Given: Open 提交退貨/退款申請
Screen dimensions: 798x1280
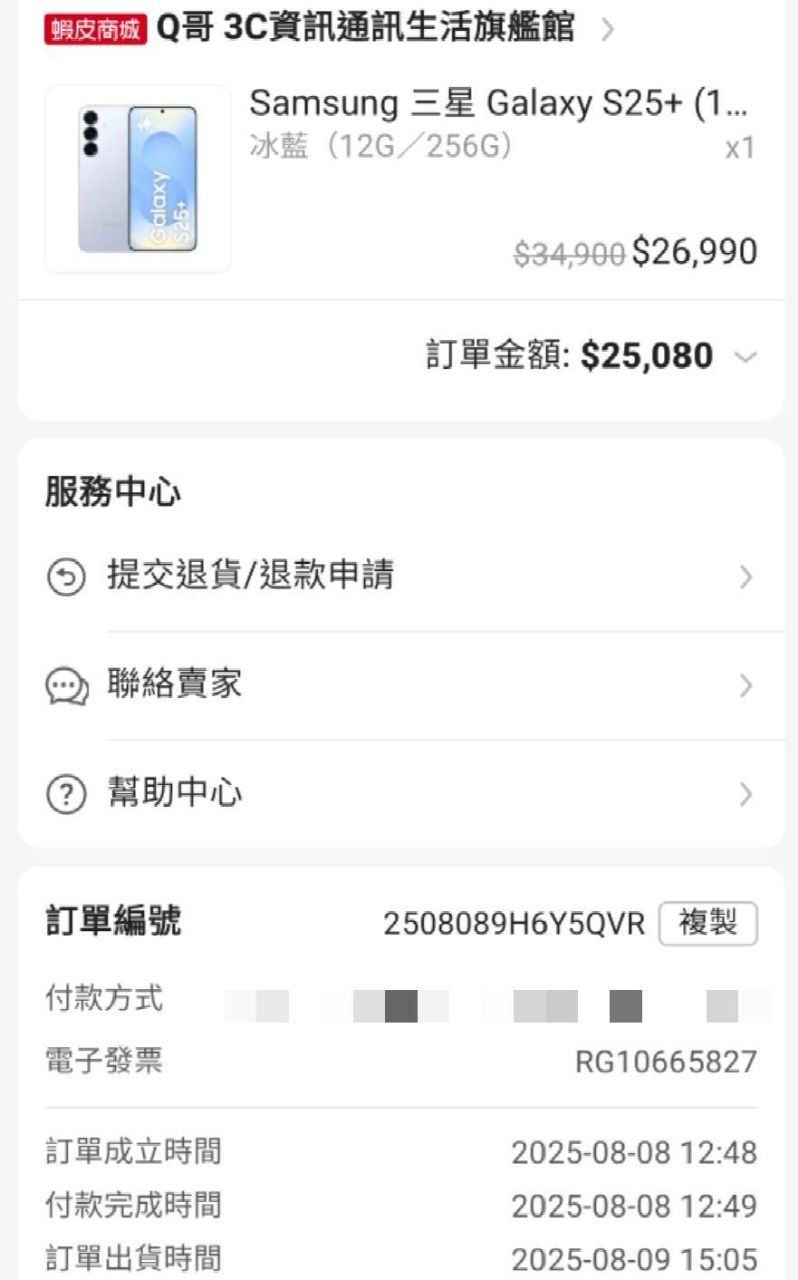Looking at the screenshot, I should [x=400, y=576].
